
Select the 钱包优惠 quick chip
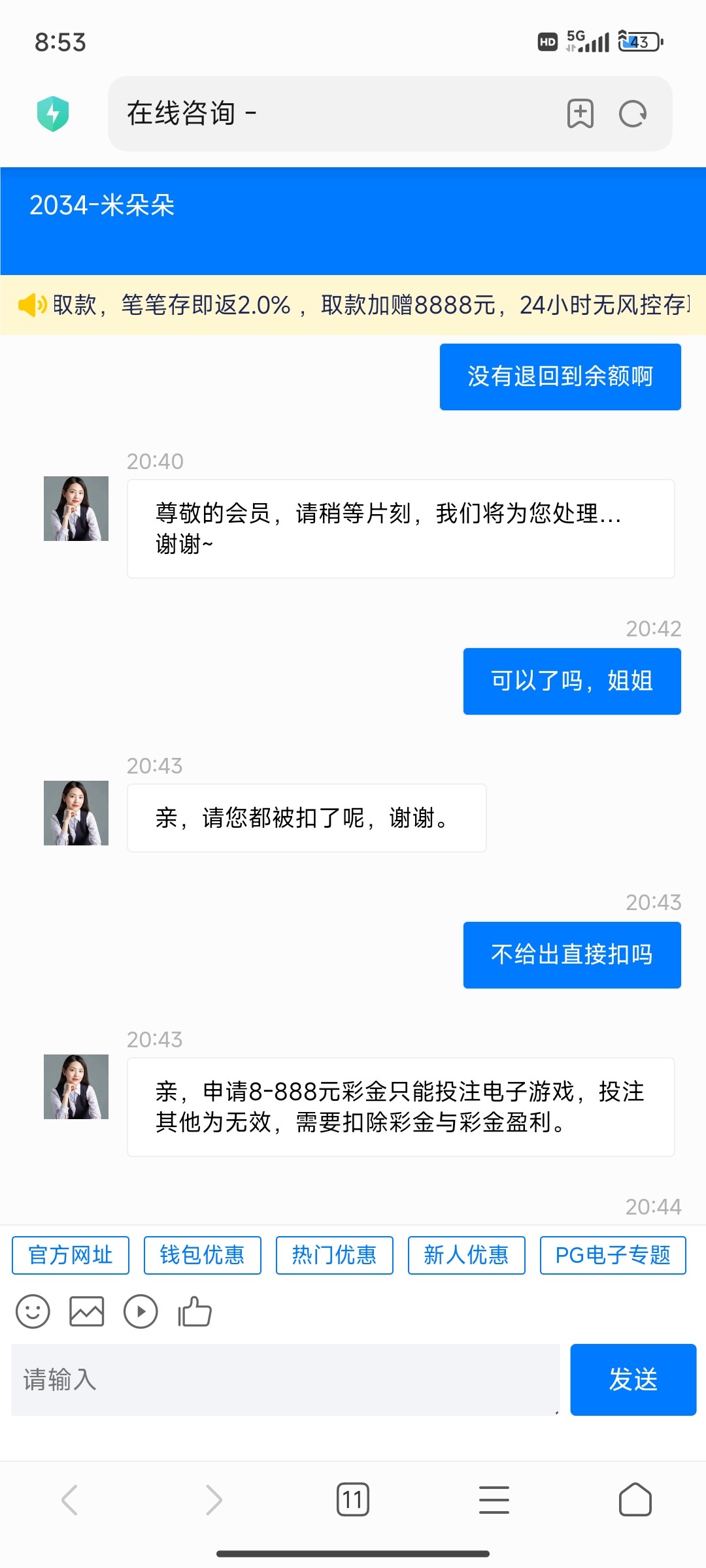(202, 1255)
